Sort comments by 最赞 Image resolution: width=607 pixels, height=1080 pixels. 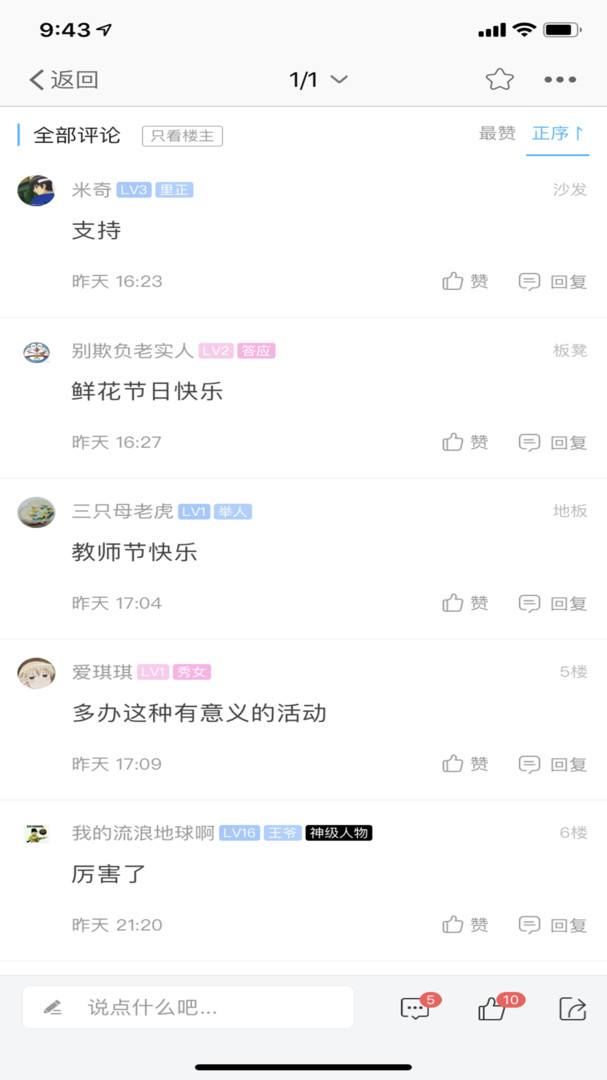click(x=497, y=134)
